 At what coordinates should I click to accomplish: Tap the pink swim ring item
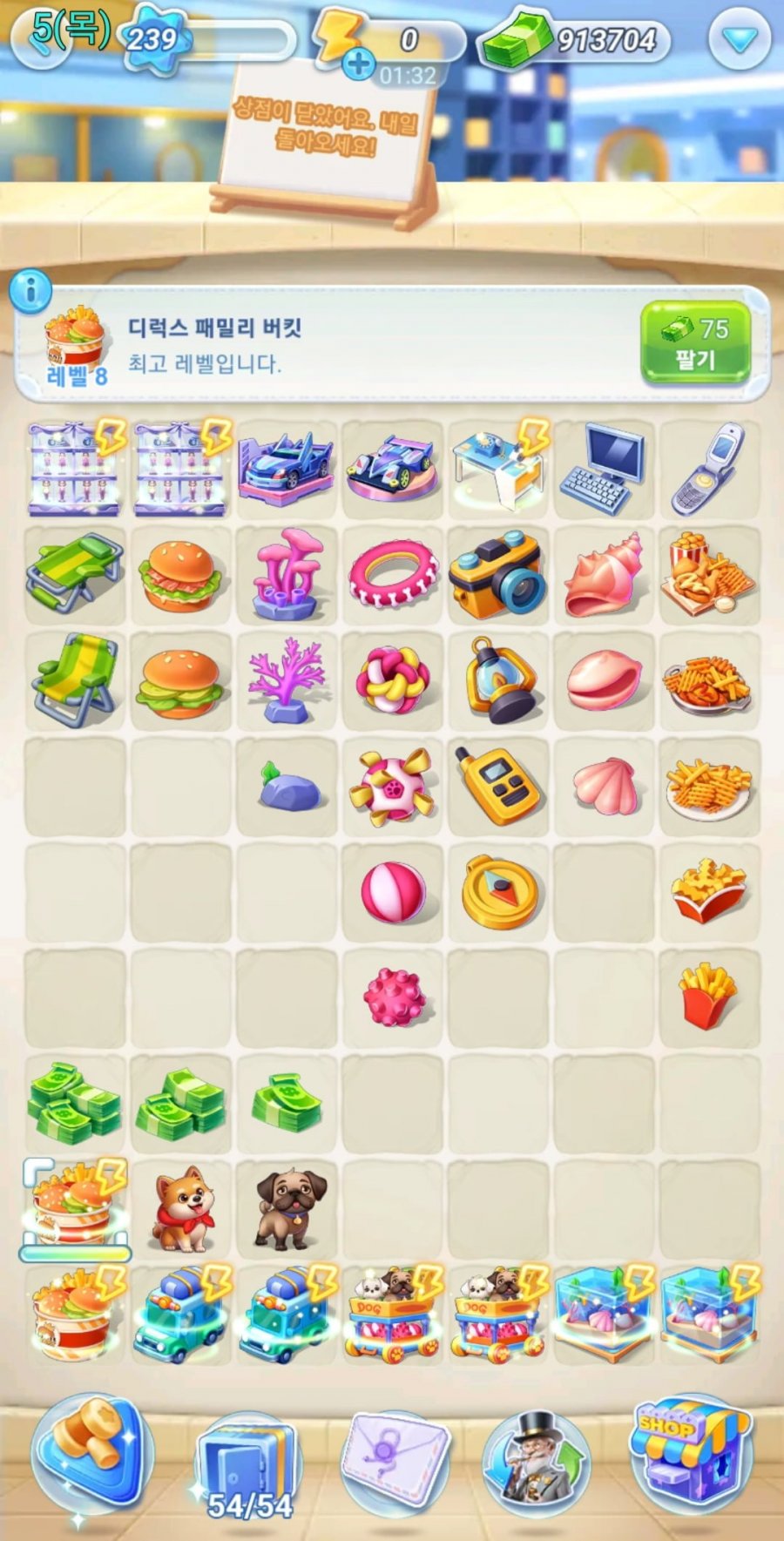pyautogui.click(x=393, y=575)
